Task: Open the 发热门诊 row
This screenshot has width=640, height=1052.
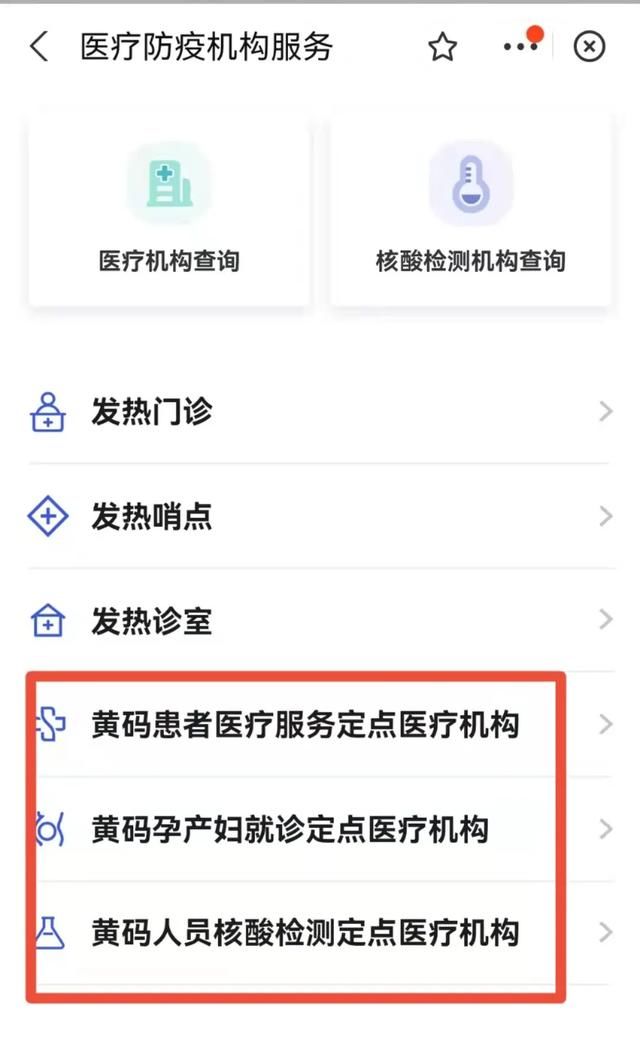Action: pos(318,411)
